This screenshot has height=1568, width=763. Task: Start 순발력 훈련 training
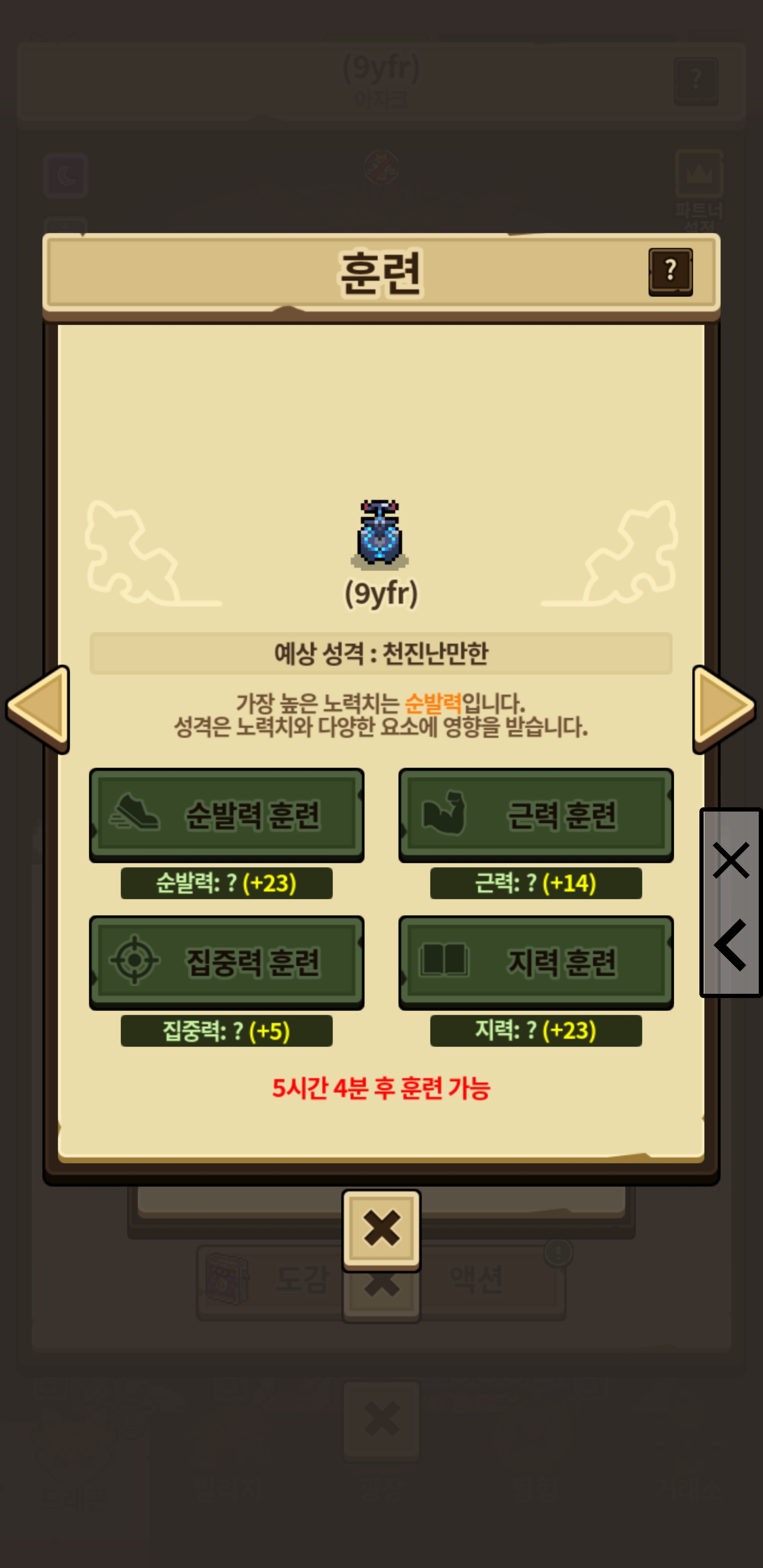point(227,814)
